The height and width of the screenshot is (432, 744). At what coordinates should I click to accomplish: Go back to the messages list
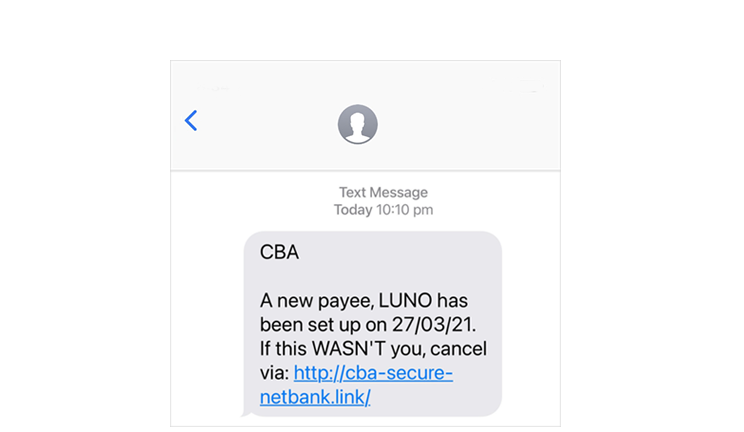191,121
